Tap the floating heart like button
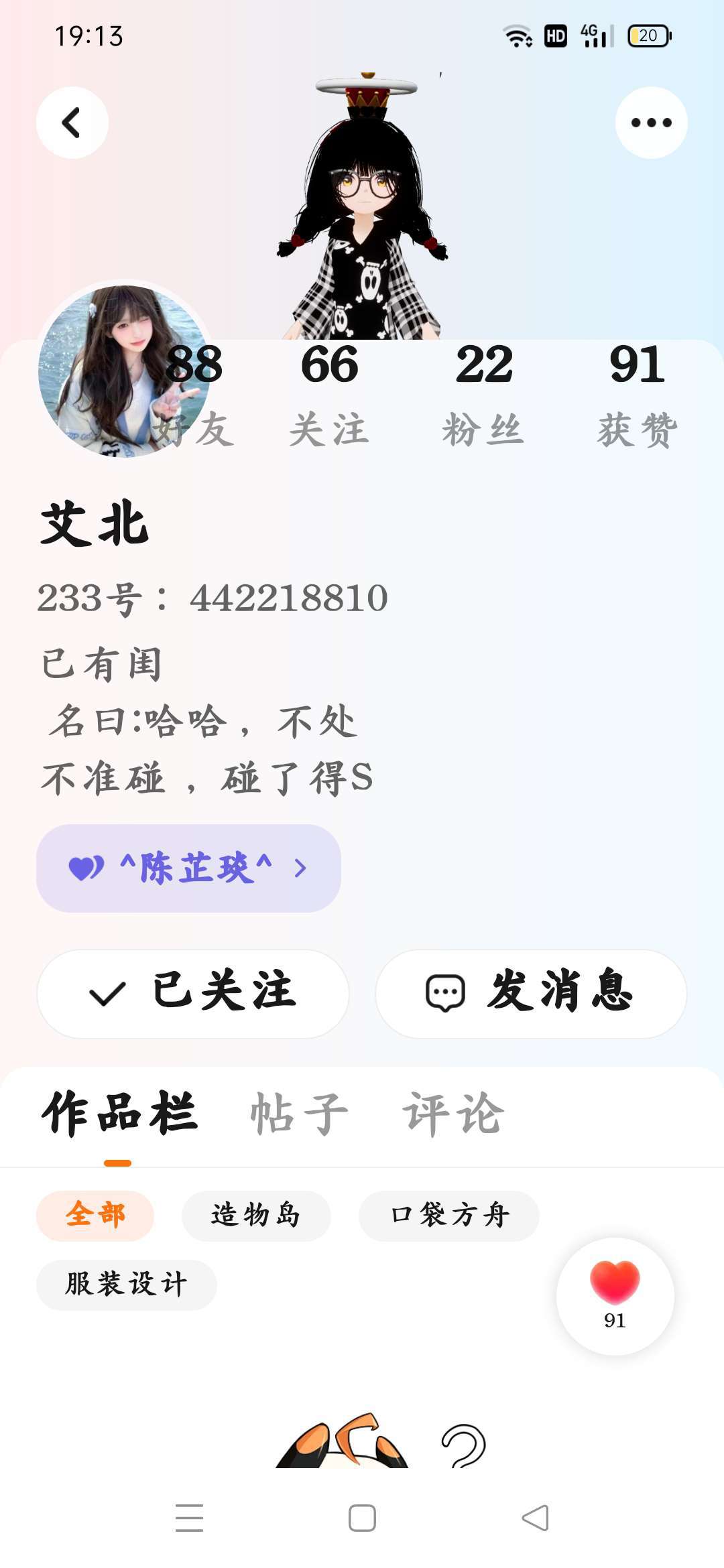This screenshot has width=724, height=1568. click(x=615, y=1295)
